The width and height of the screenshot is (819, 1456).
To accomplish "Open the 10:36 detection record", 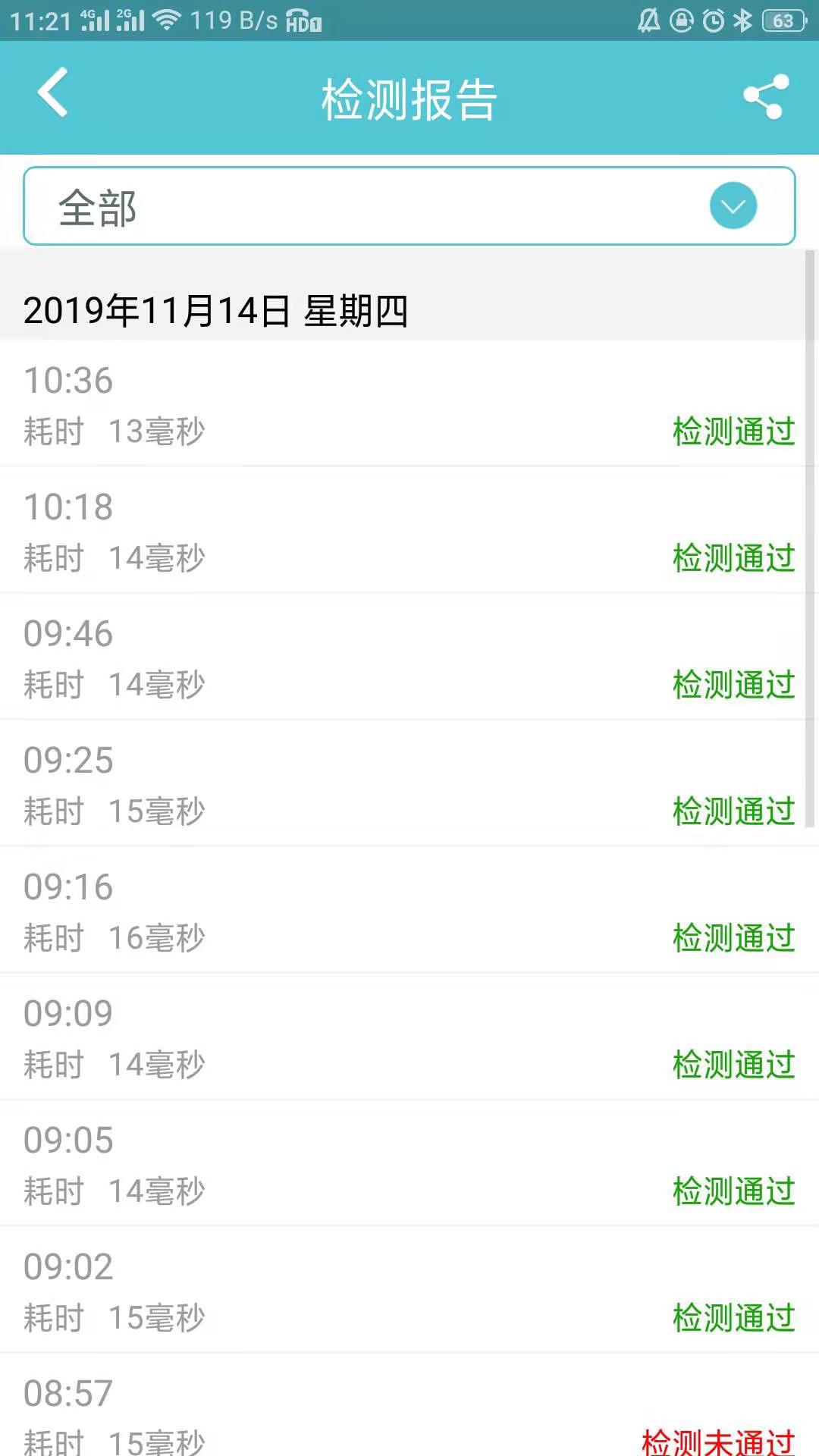I will click(x=409, y=403).
